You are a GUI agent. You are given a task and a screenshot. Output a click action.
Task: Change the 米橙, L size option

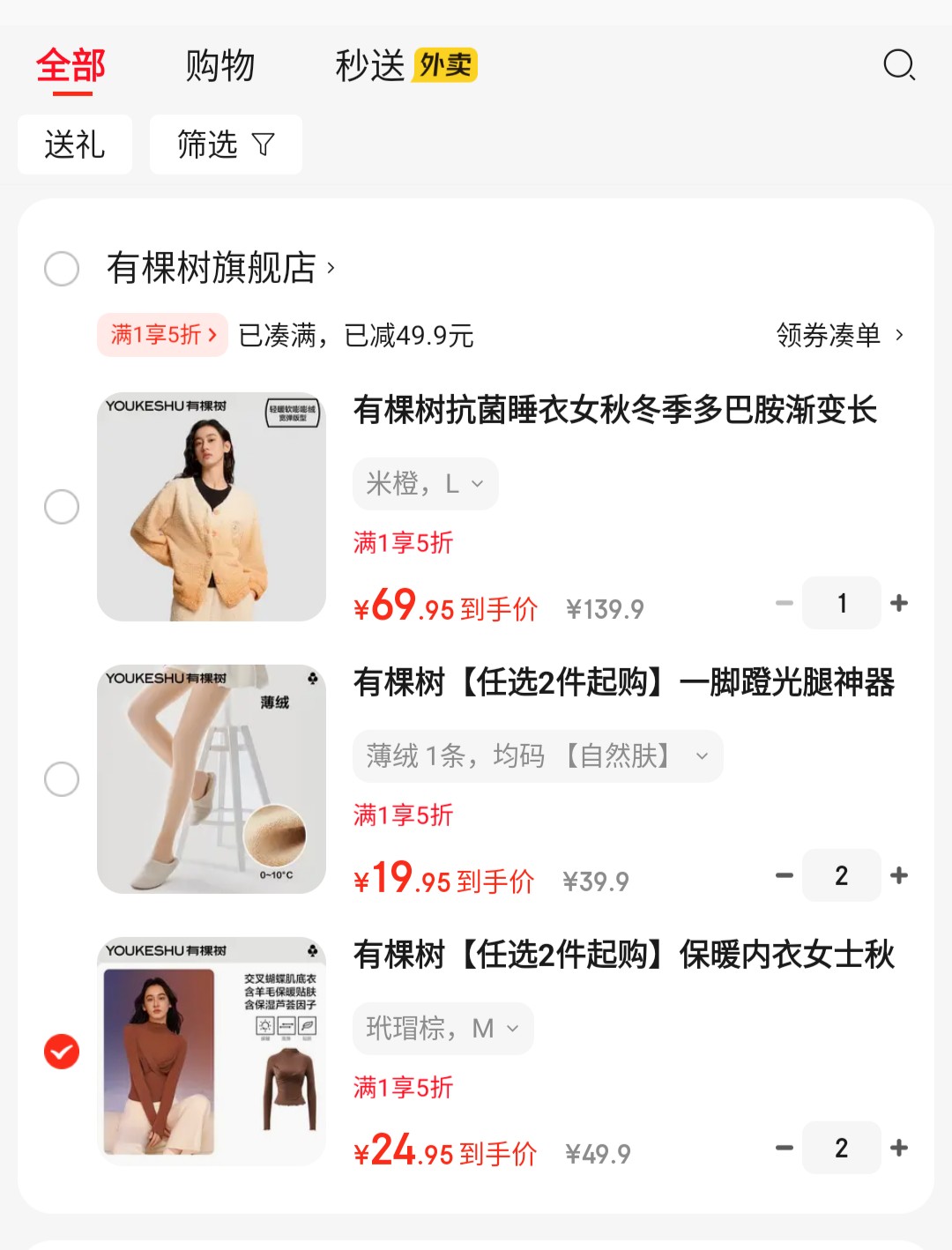(x=425, y=484)
